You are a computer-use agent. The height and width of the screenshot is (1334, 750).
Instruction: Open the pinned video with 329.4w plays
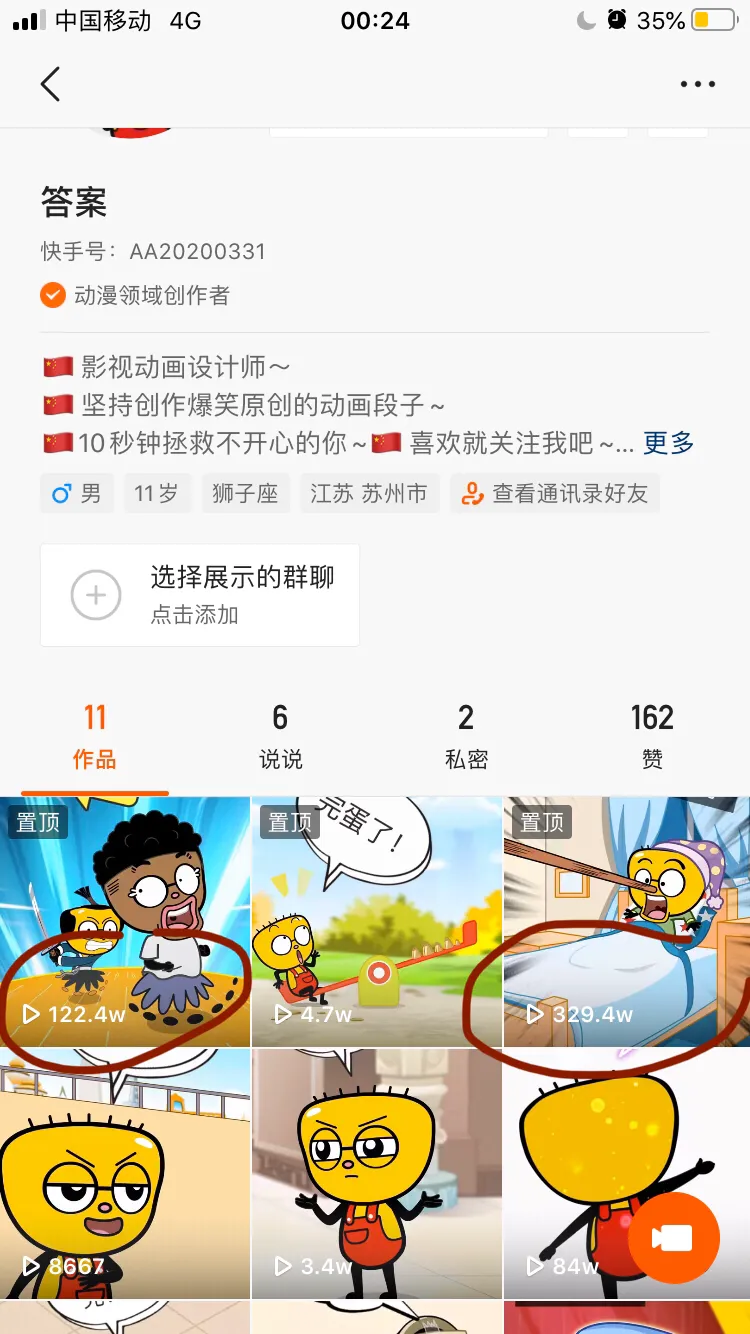point(627,920)
